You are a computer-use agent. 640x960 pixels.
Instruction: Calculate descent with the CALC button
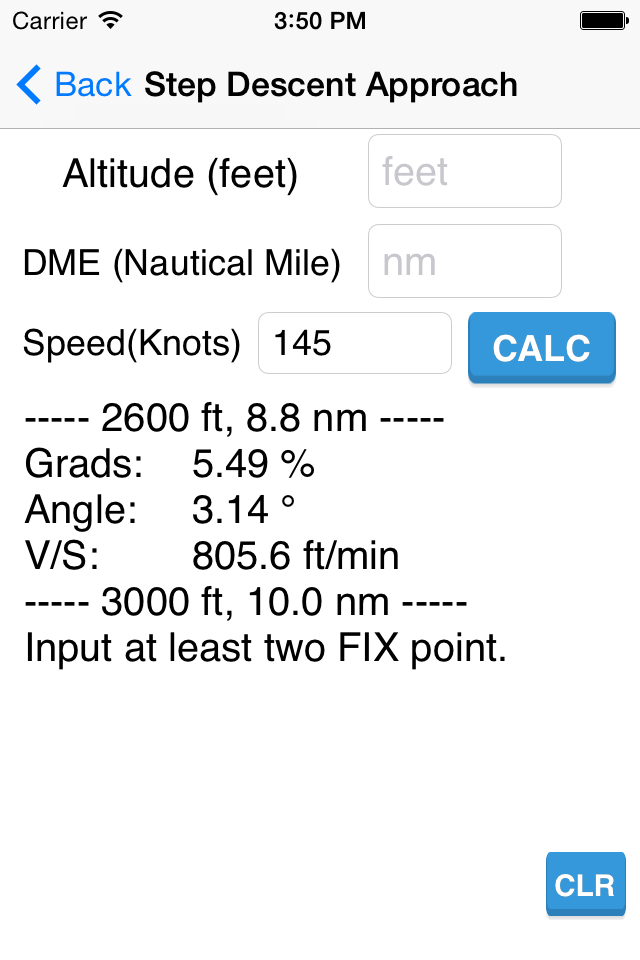click(541, 347)
